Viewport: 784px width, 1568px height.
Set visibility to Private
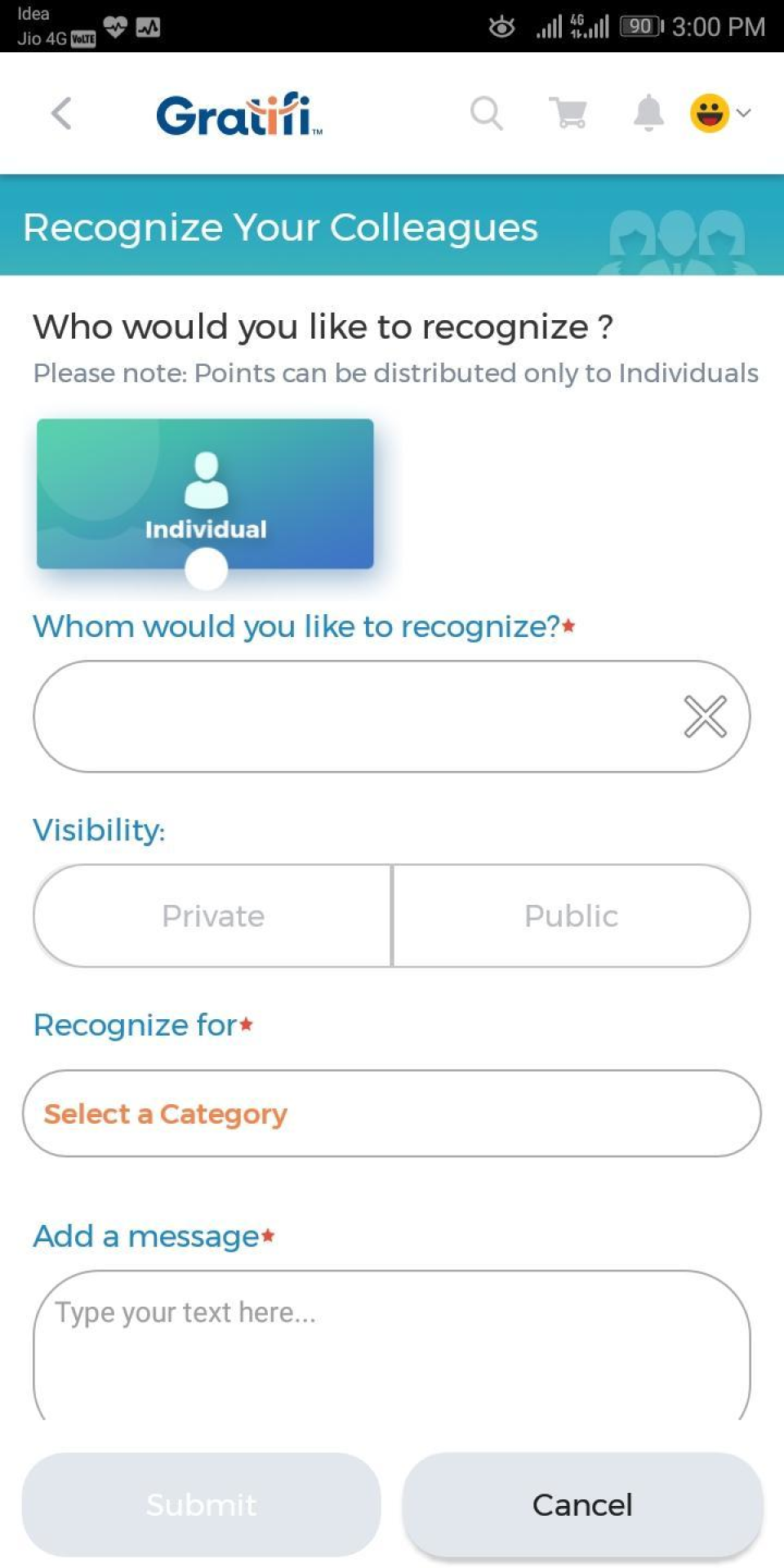coord(213,915)
